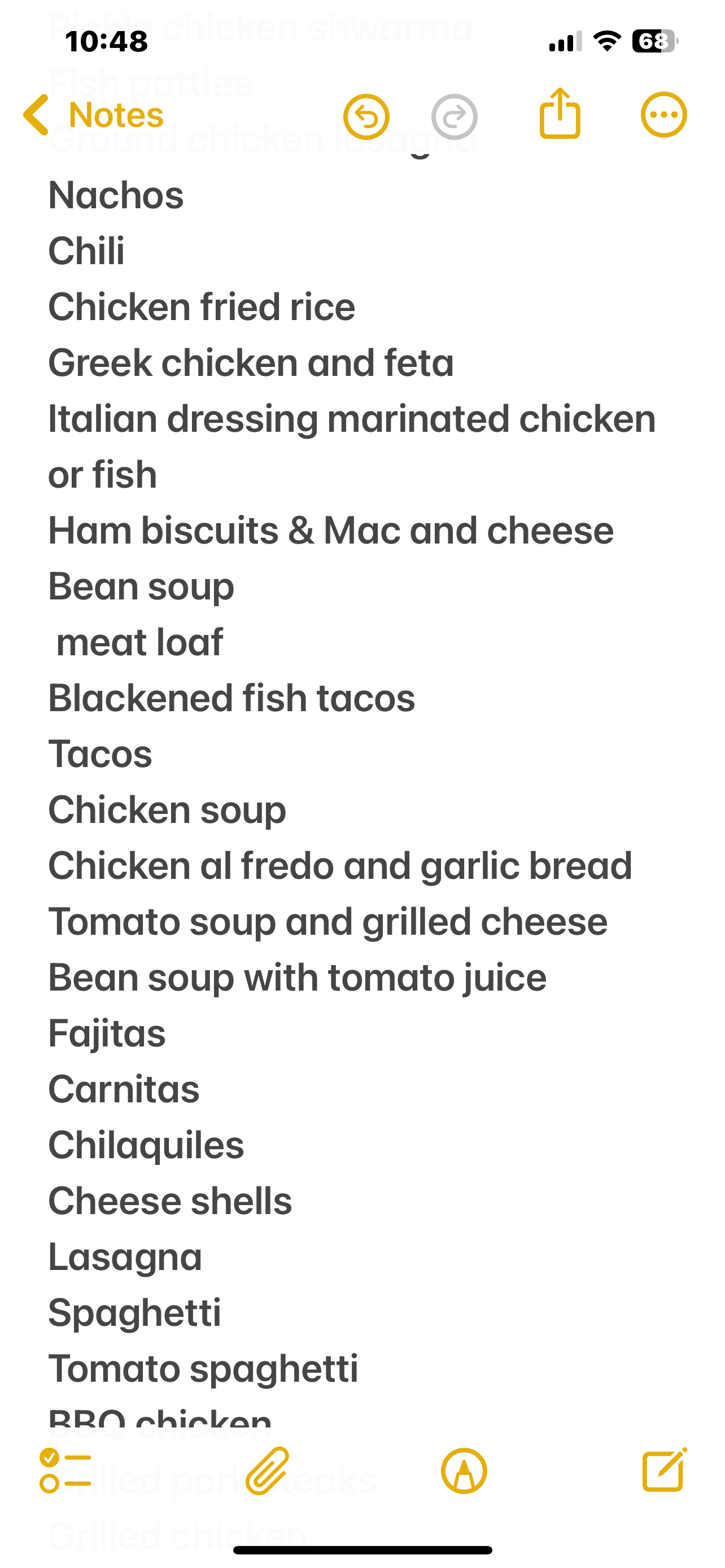
Task: Undo the last edit
Action: [x=366, y=116]
